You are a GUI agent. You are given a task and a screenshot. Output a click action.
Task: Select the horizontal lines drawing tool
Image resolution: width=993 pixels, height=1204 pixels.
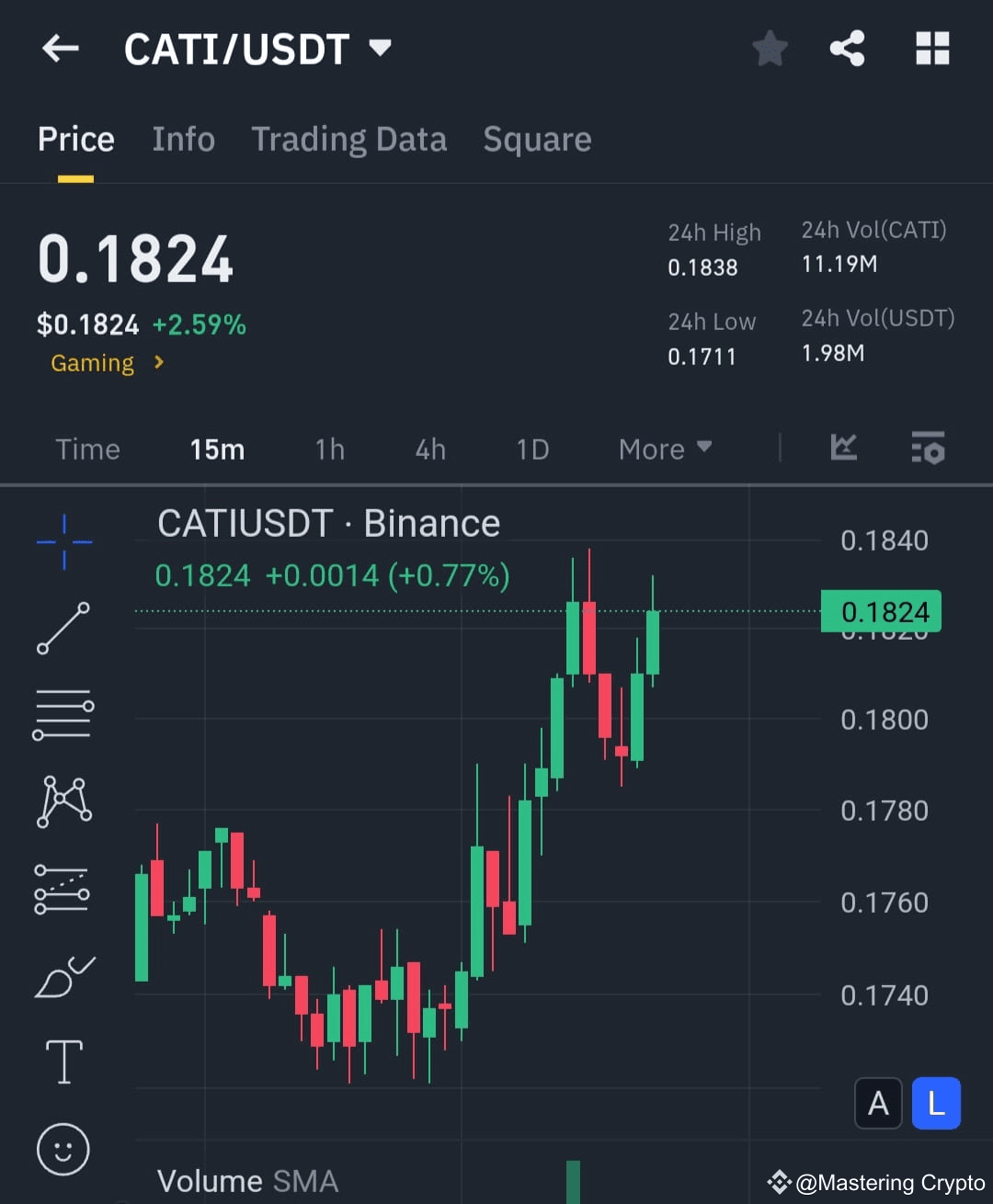63,715
